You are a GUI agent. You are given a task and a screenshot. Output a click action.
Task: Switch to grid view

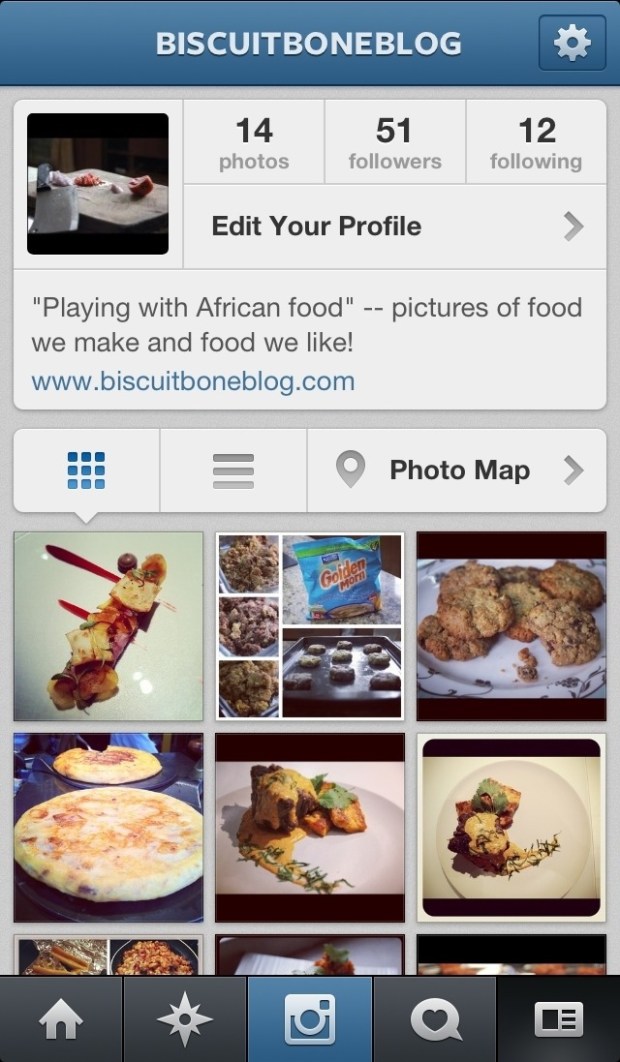[86, 470]
